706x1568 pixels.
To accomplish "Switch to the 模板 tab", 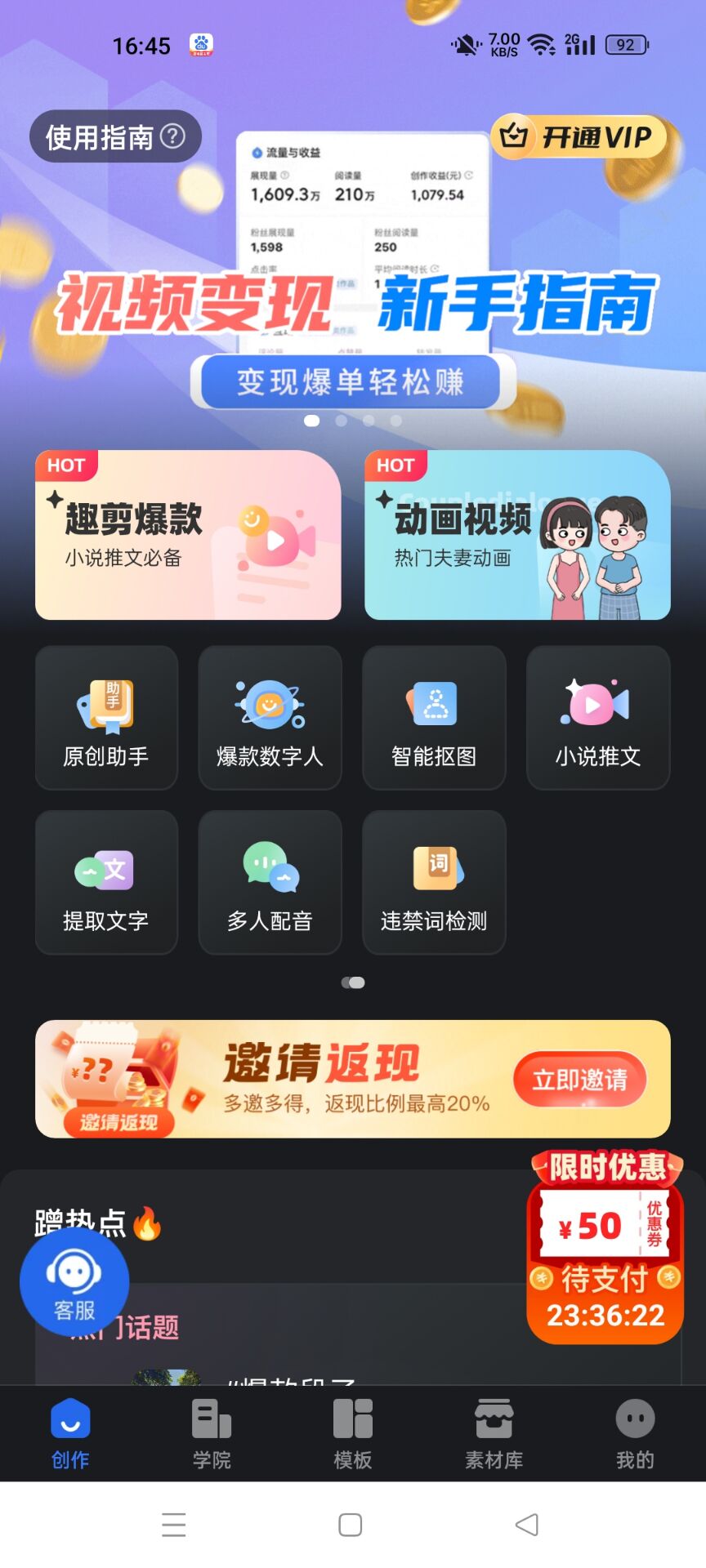I will [353, 1434].
